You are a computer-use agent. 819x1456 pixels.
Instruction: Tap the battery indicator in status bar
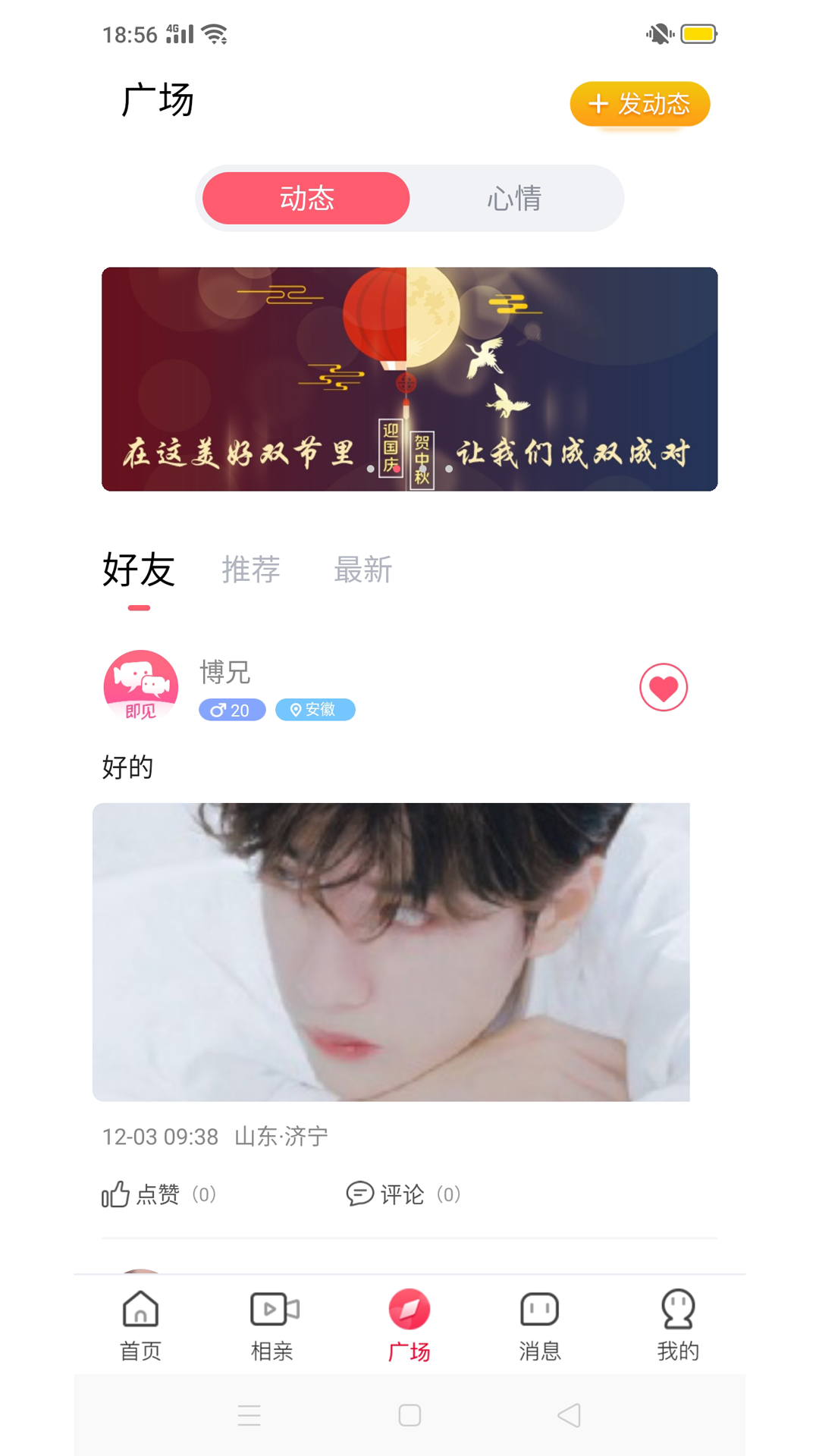coord(697,33)
